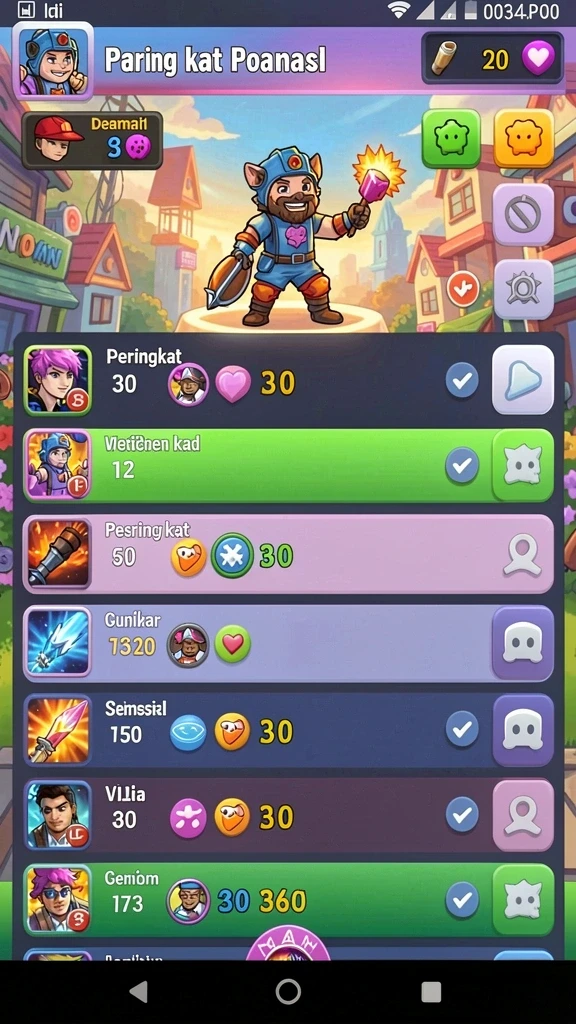Tap the system home button

(x=288, y=991)
